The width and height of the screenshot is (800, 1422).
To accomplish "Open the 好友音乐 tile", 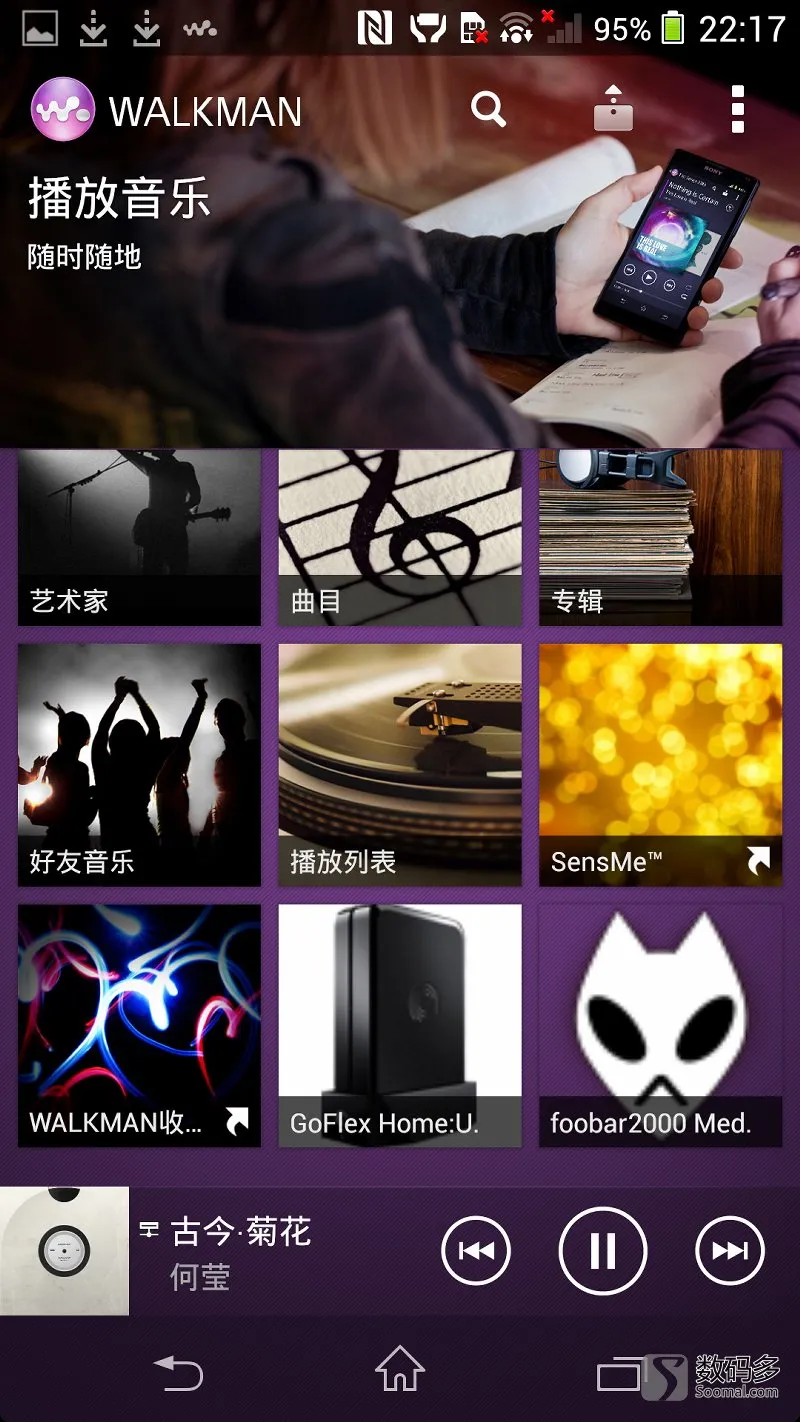I will [139, 764].
